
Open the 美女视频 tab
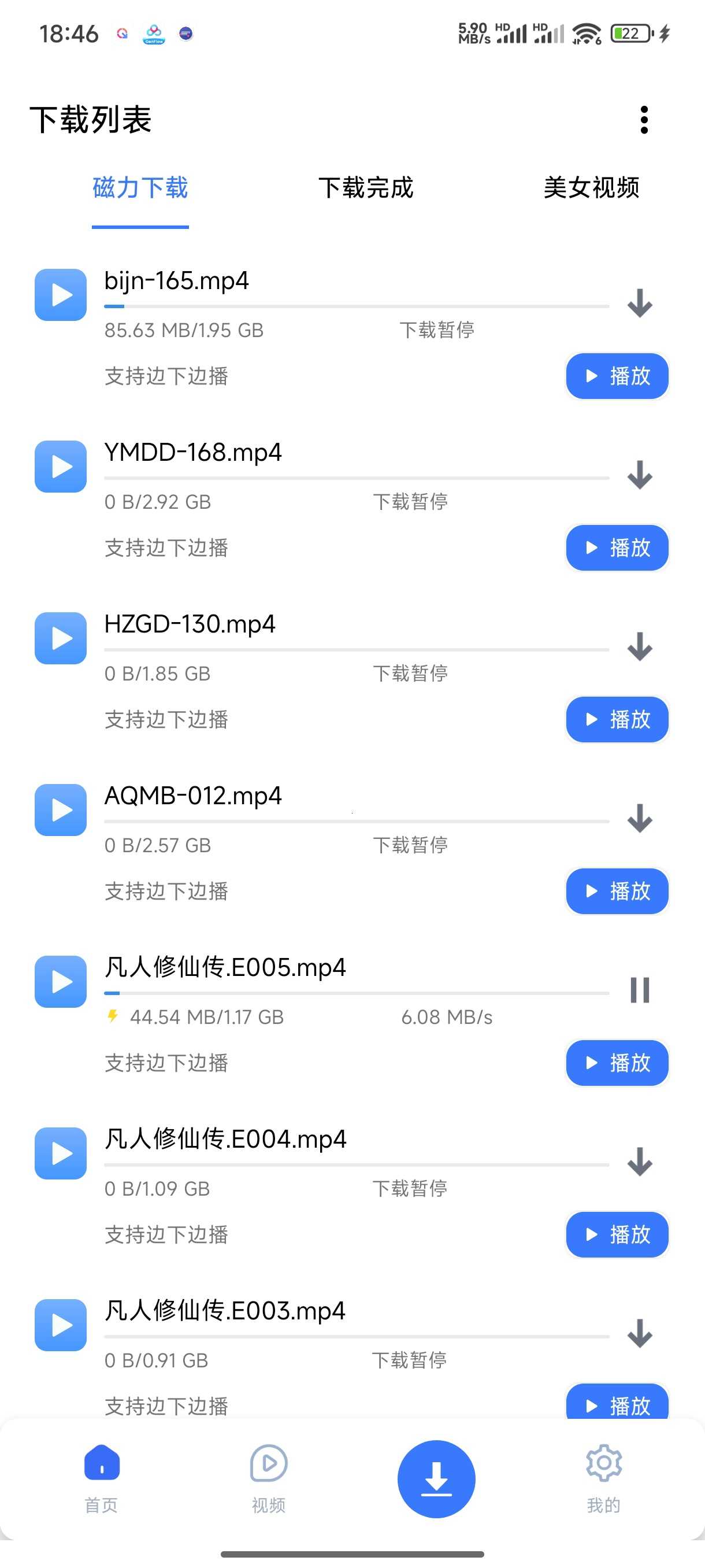pos(591,188)
